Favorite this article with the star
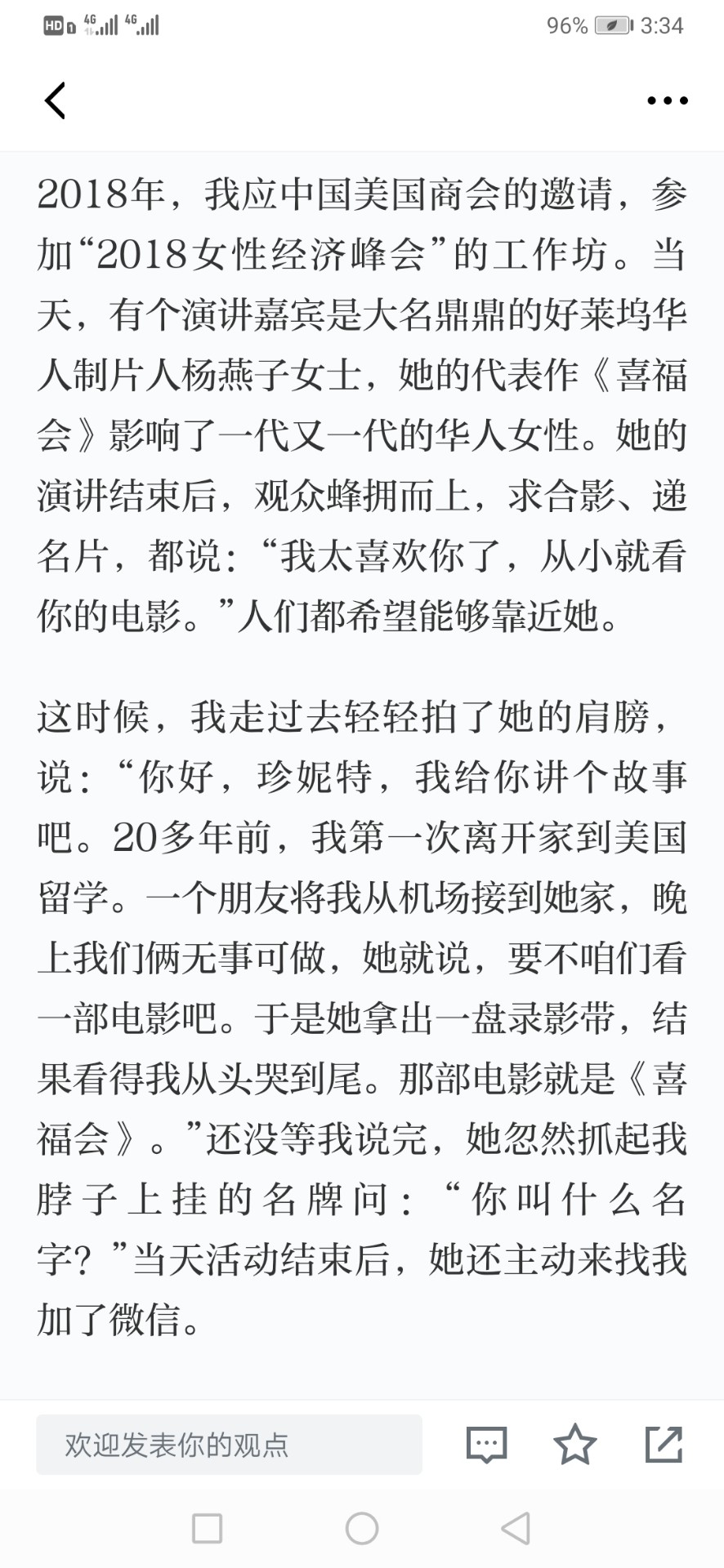Screen dimensions: 724x1568 tap(575, 1444)
